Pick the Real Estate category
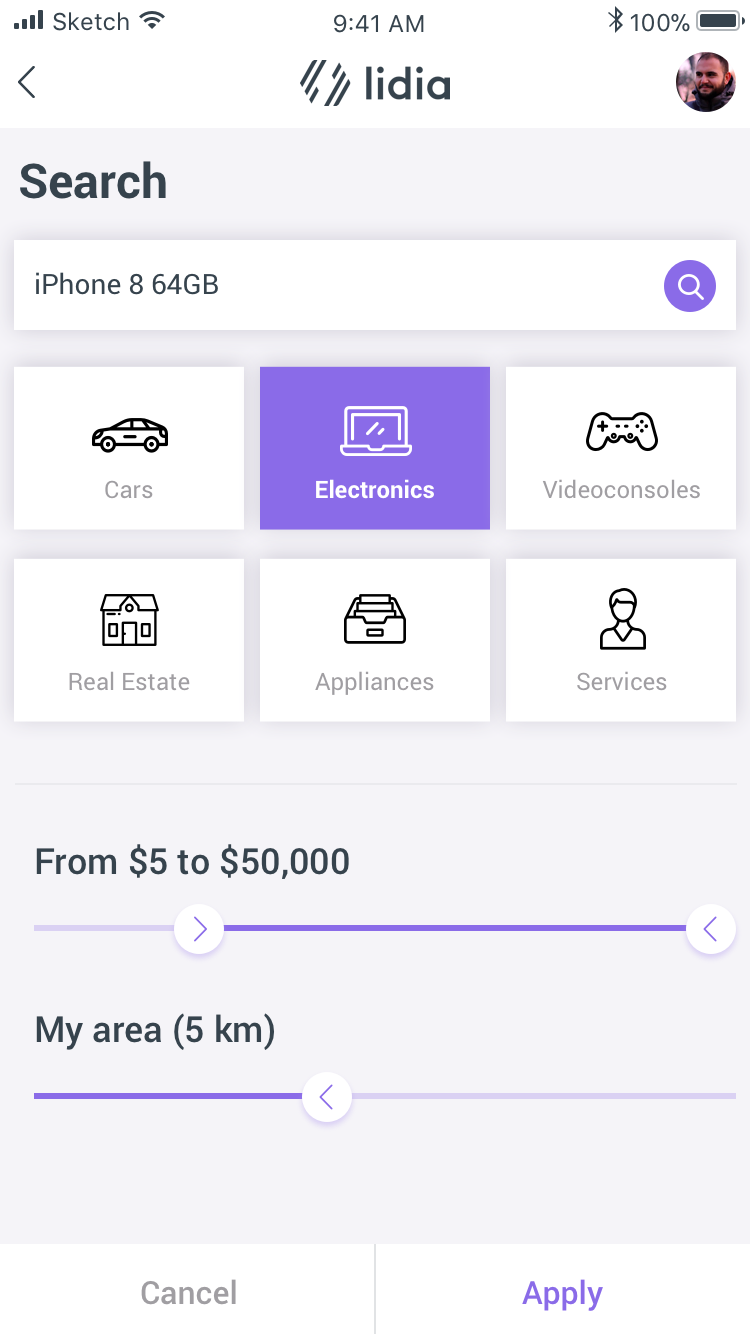 tap(129, 640)
